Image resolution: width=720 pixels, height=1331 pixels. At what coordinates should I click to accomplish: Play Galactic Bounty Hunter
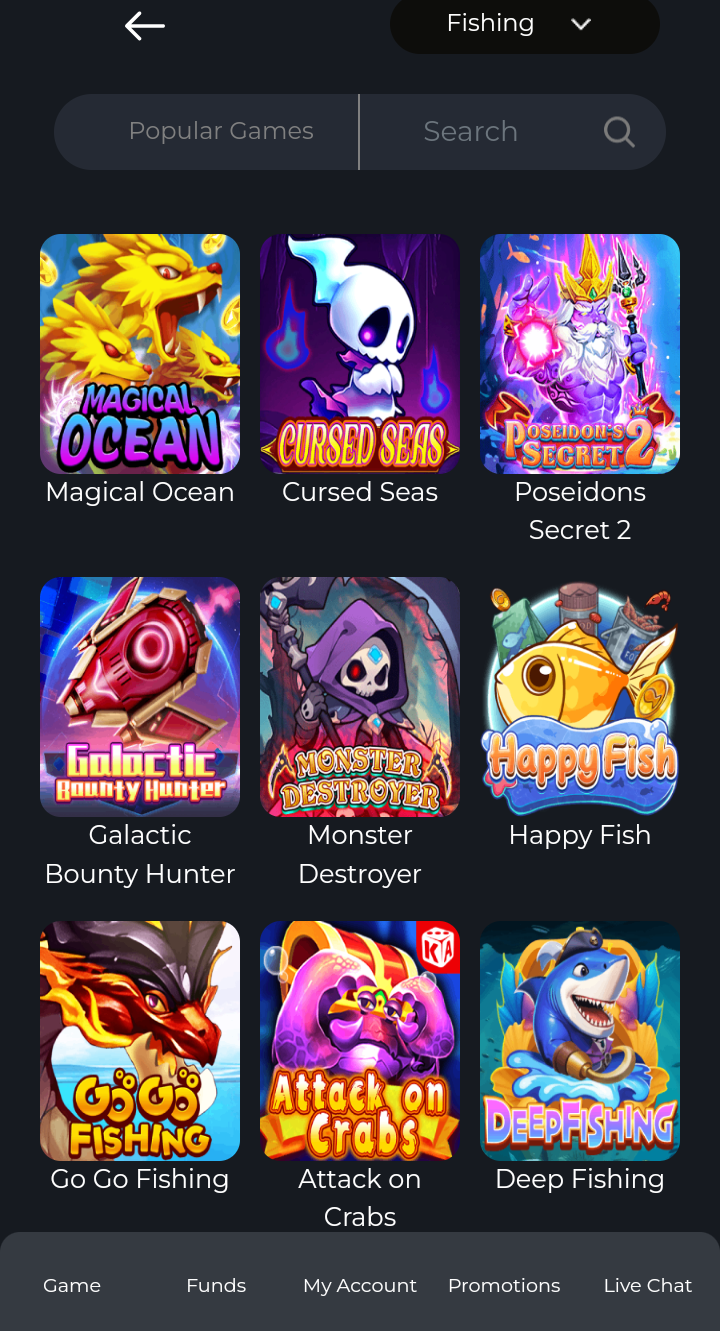140,697
